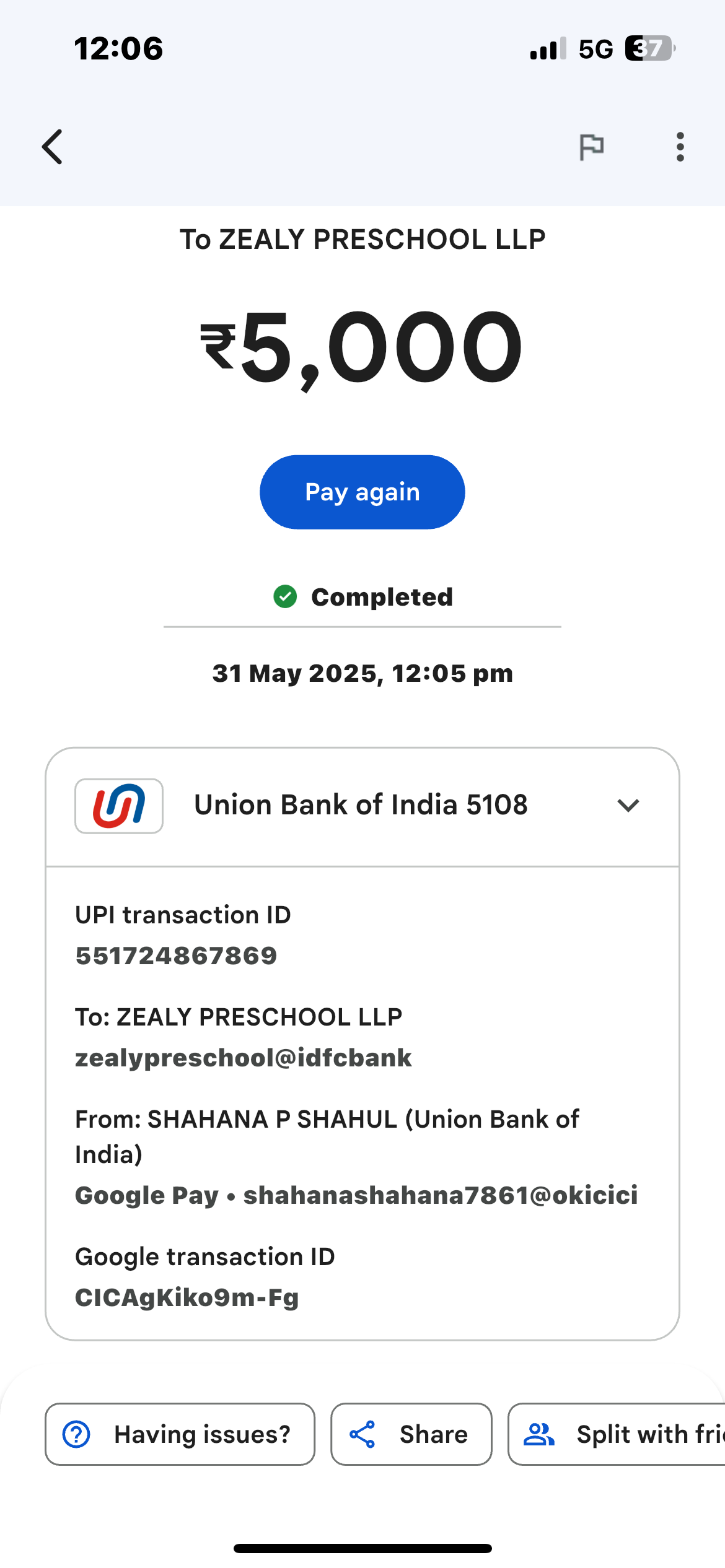Open the three-dot overflow menu

point(680,147)
